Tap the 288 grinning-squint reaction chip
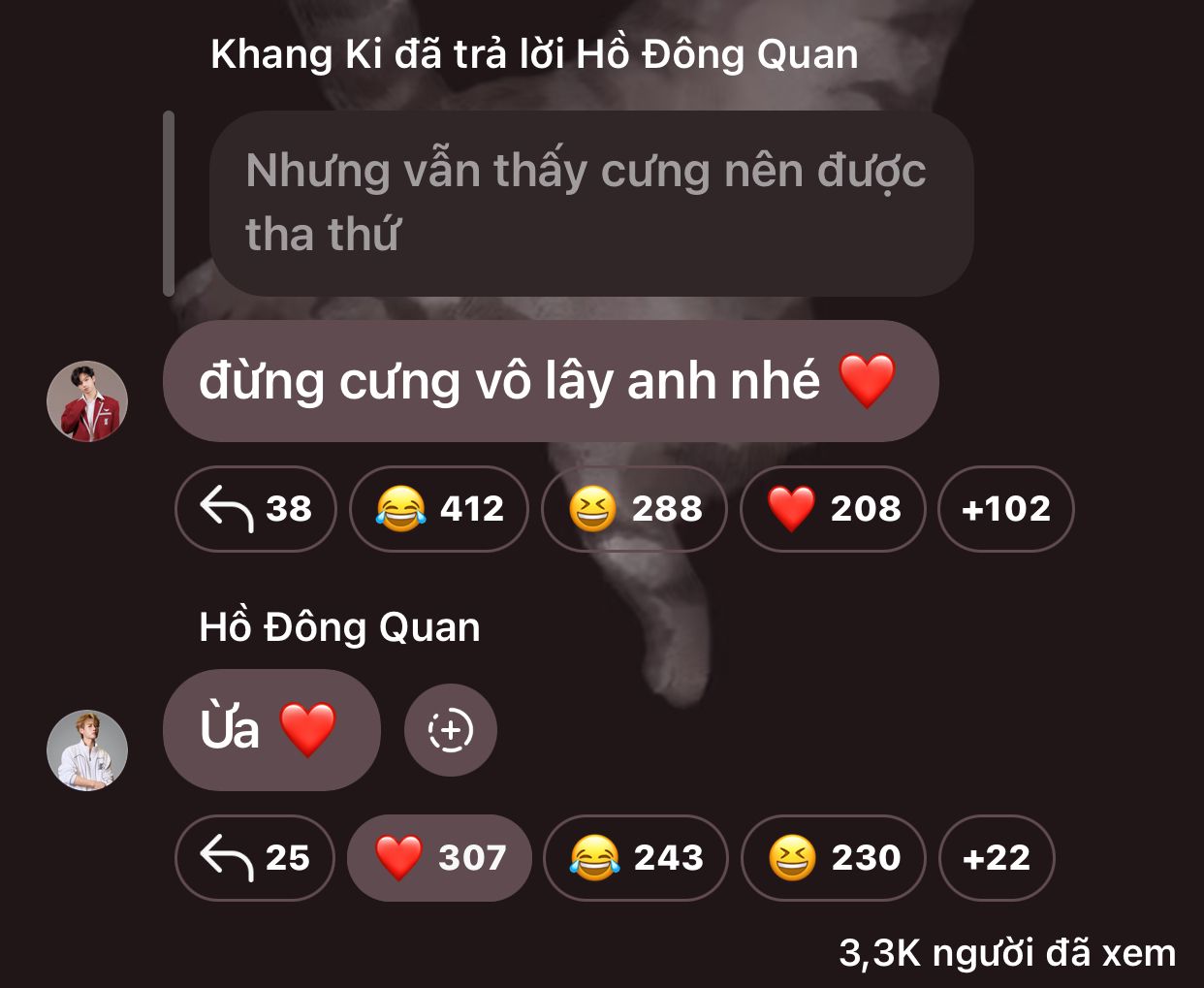This screenshot has width=1204, height=988. (x=634, y=509)
